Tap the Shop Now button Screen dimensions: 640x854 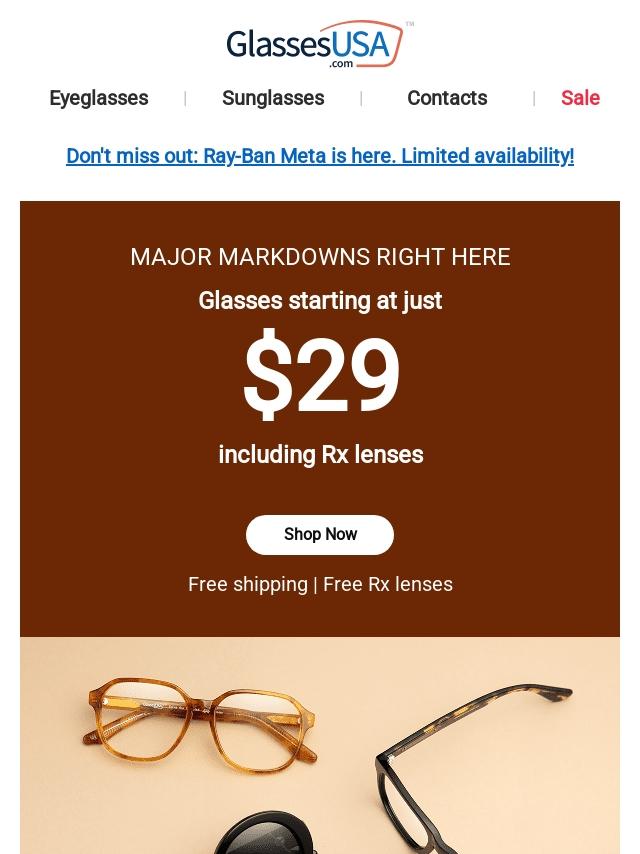click(320, 535)
